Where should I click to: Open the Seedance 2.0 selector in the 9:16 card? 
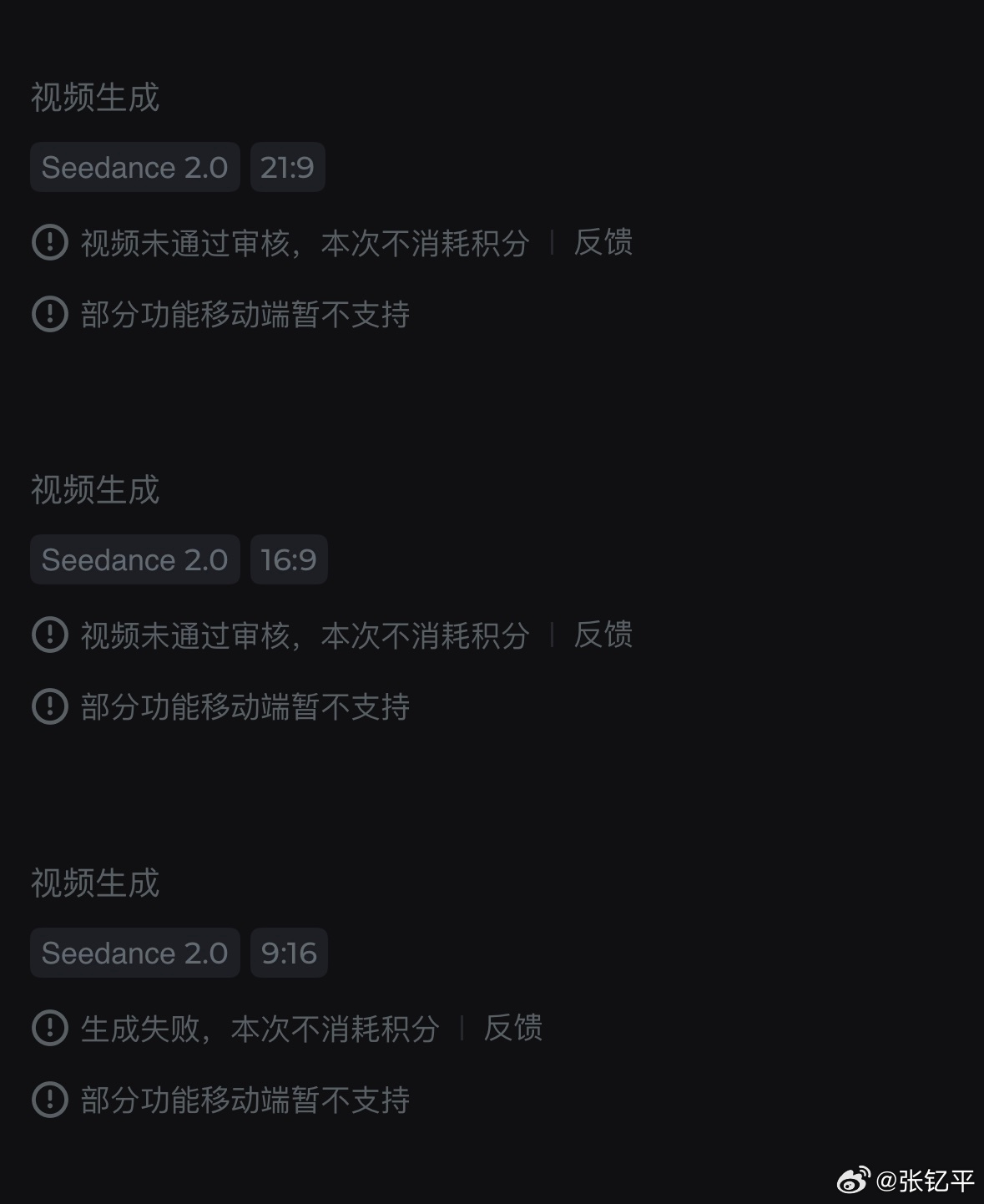[134, 953]
